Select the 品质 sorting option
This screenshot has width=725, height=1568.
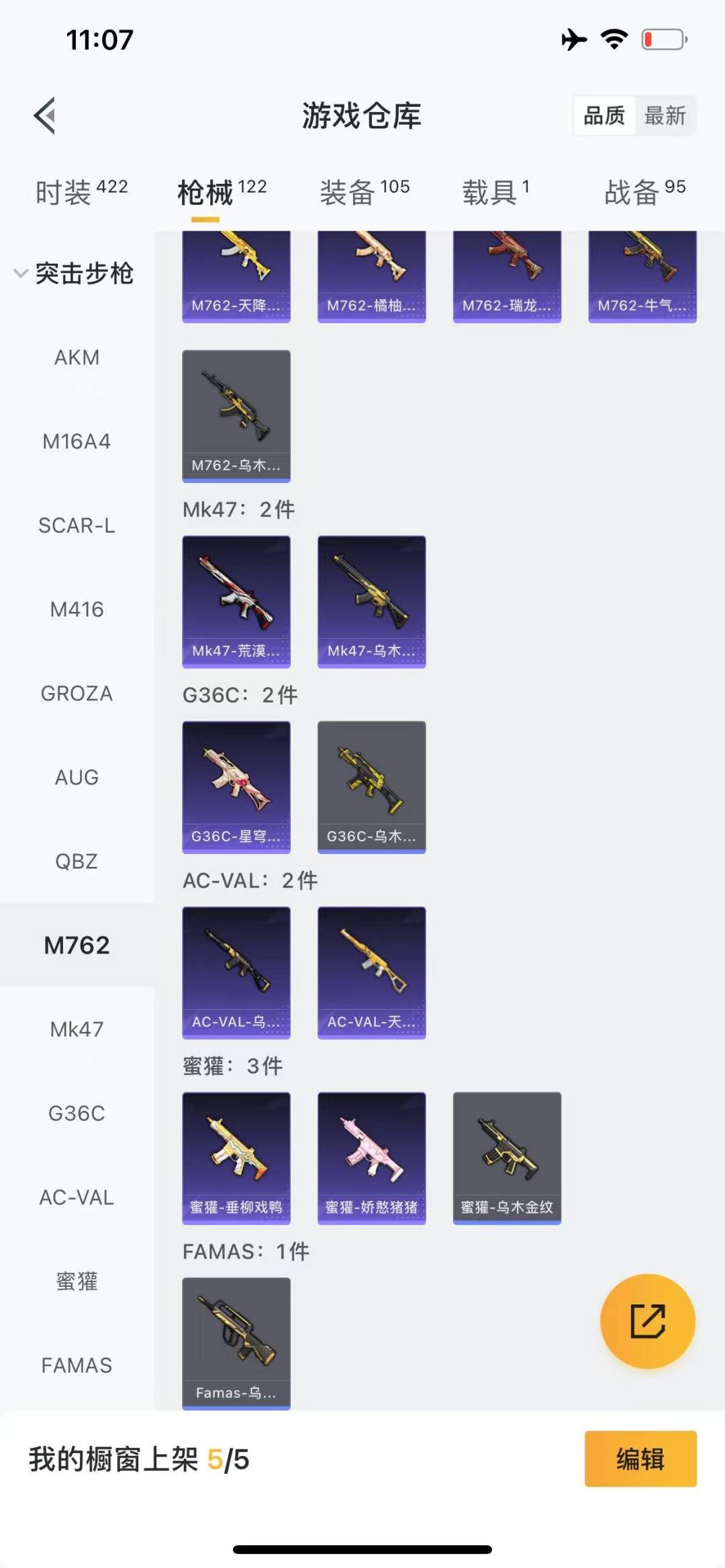pos(604,115)
